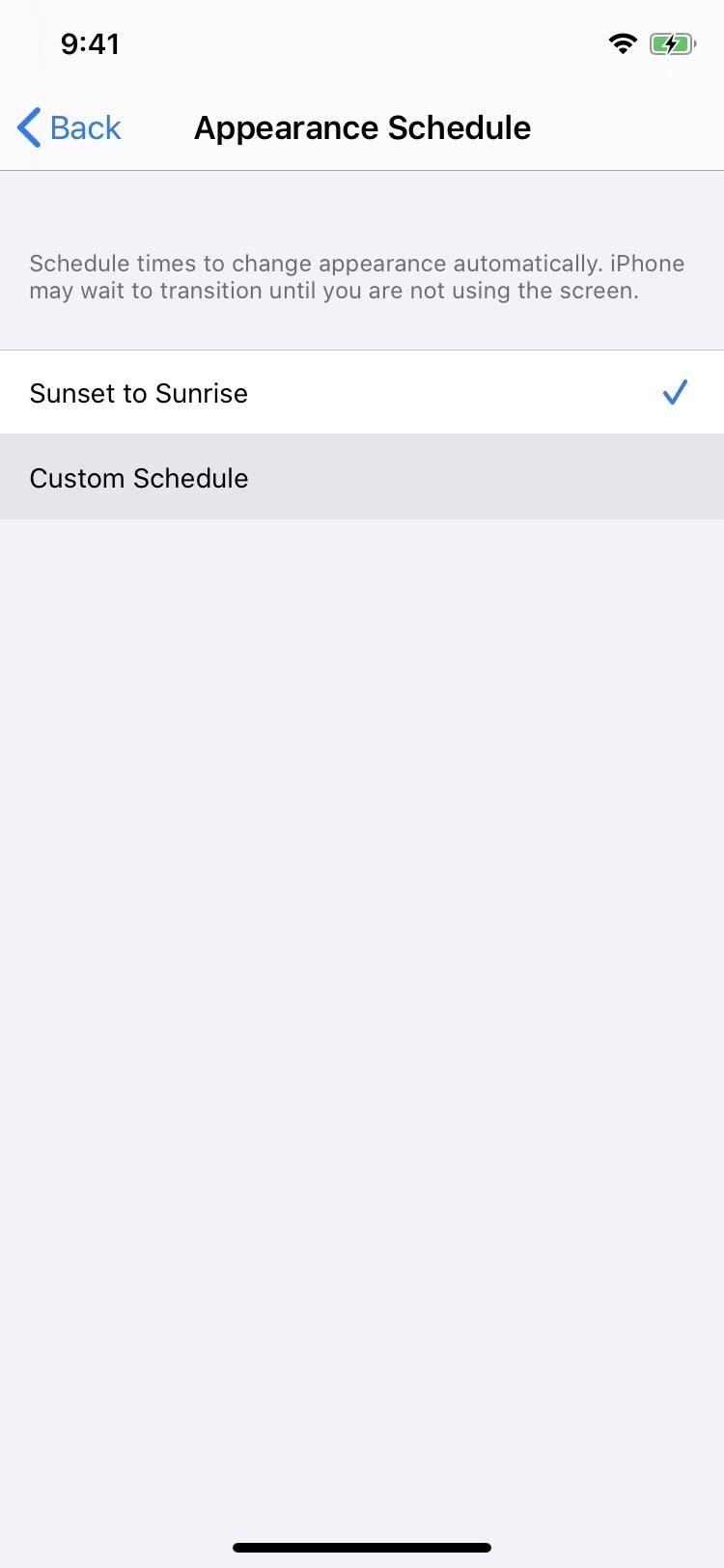Tap the Back button to return
Viewport: 724px width, 1568px height.
pyautogui.click(x=68, y=126)
